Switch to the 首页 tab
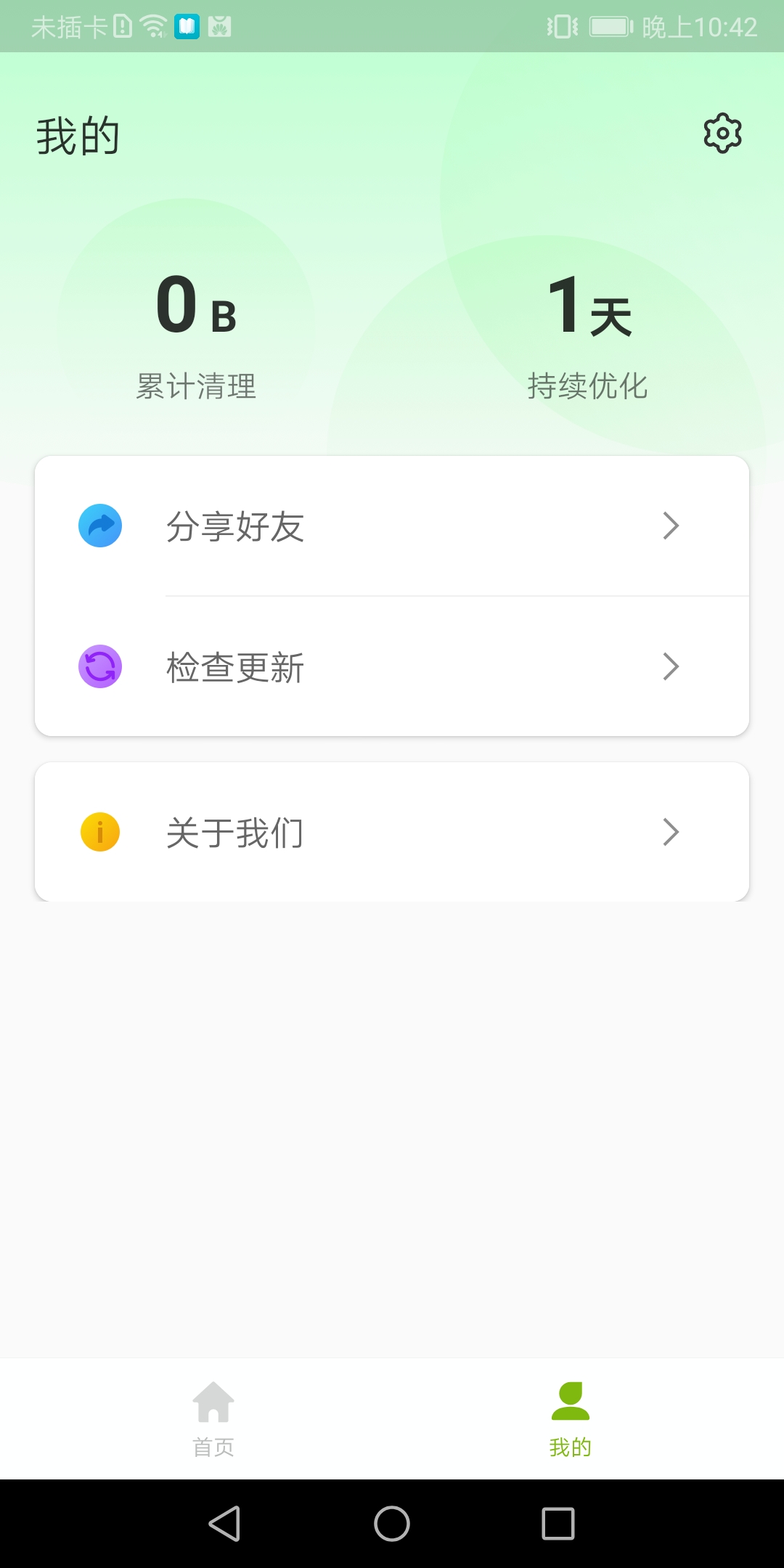The height and width of the screenshot is (1568, 784). 214,1423
